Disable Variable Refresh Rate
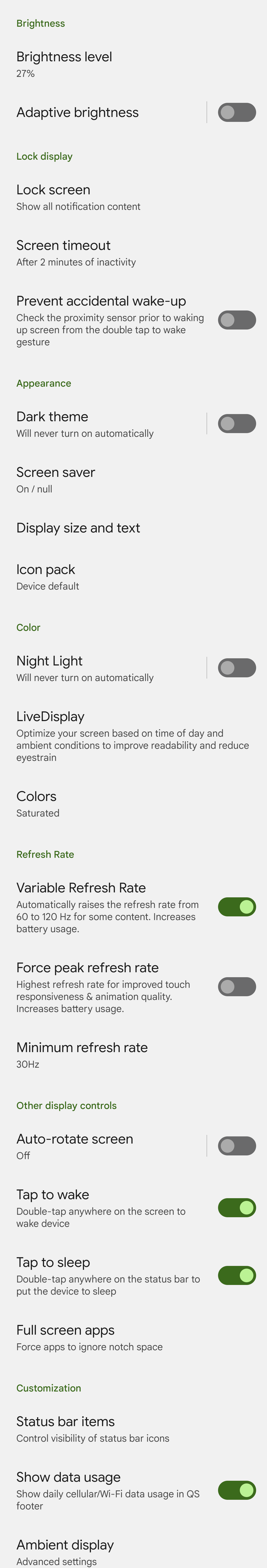Screen dimensions: 267x1568 click(x=237, y=907)
